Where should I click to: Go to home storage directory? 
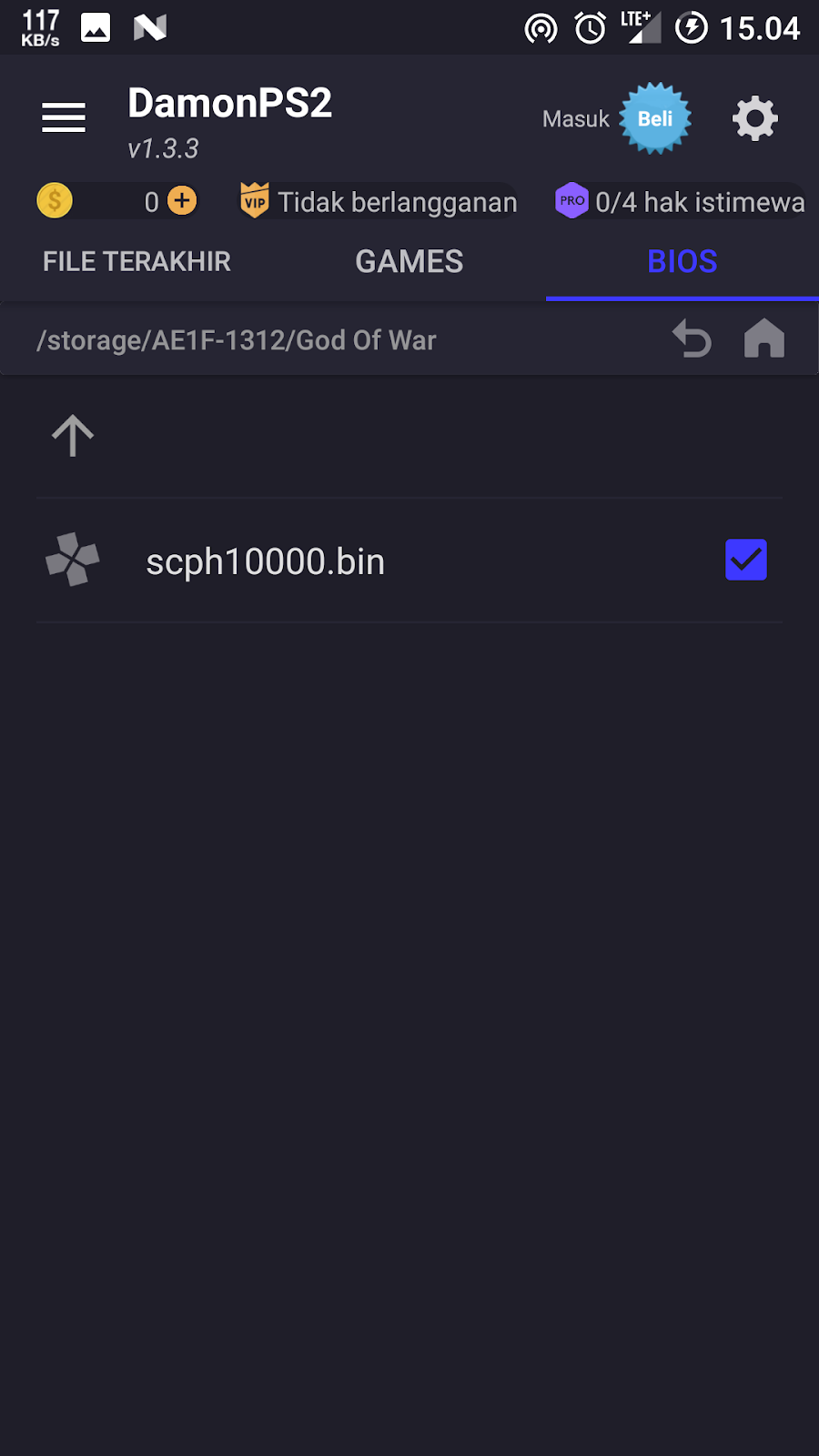(x=764, y=339)
